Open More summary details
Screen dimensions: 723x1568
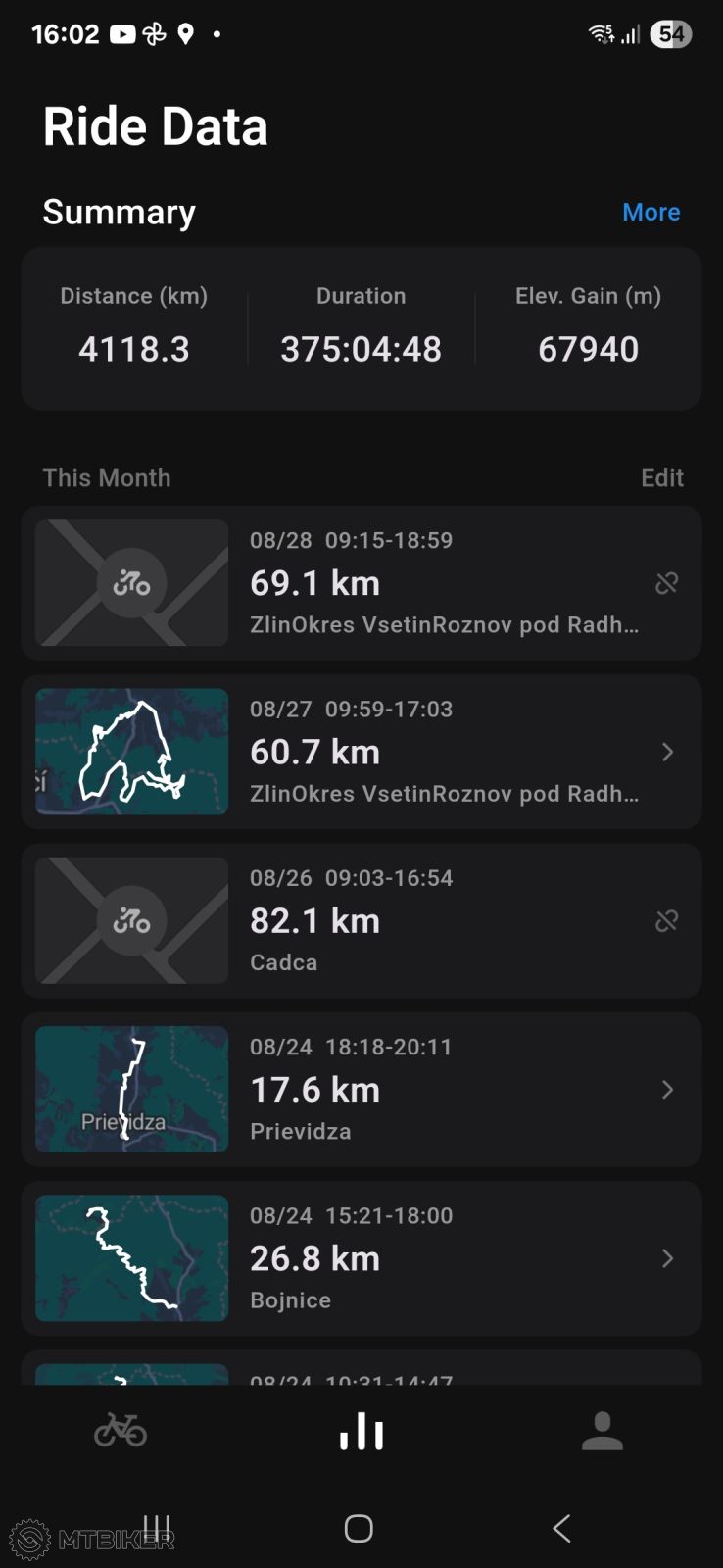(x=651, y=212)
